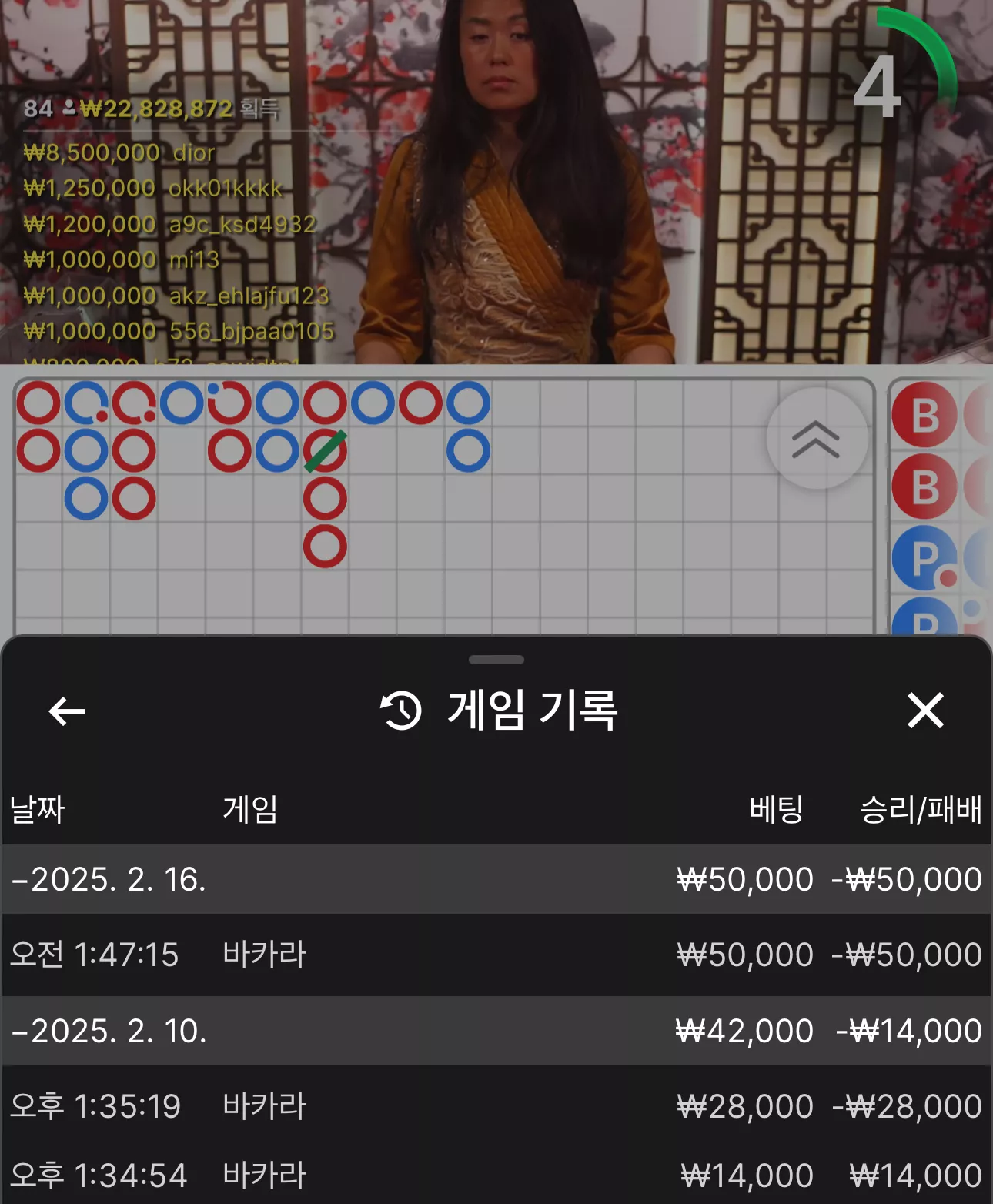
Task: Collapse the 2025. 2. 10. date group
Action: pos(496,1031)
